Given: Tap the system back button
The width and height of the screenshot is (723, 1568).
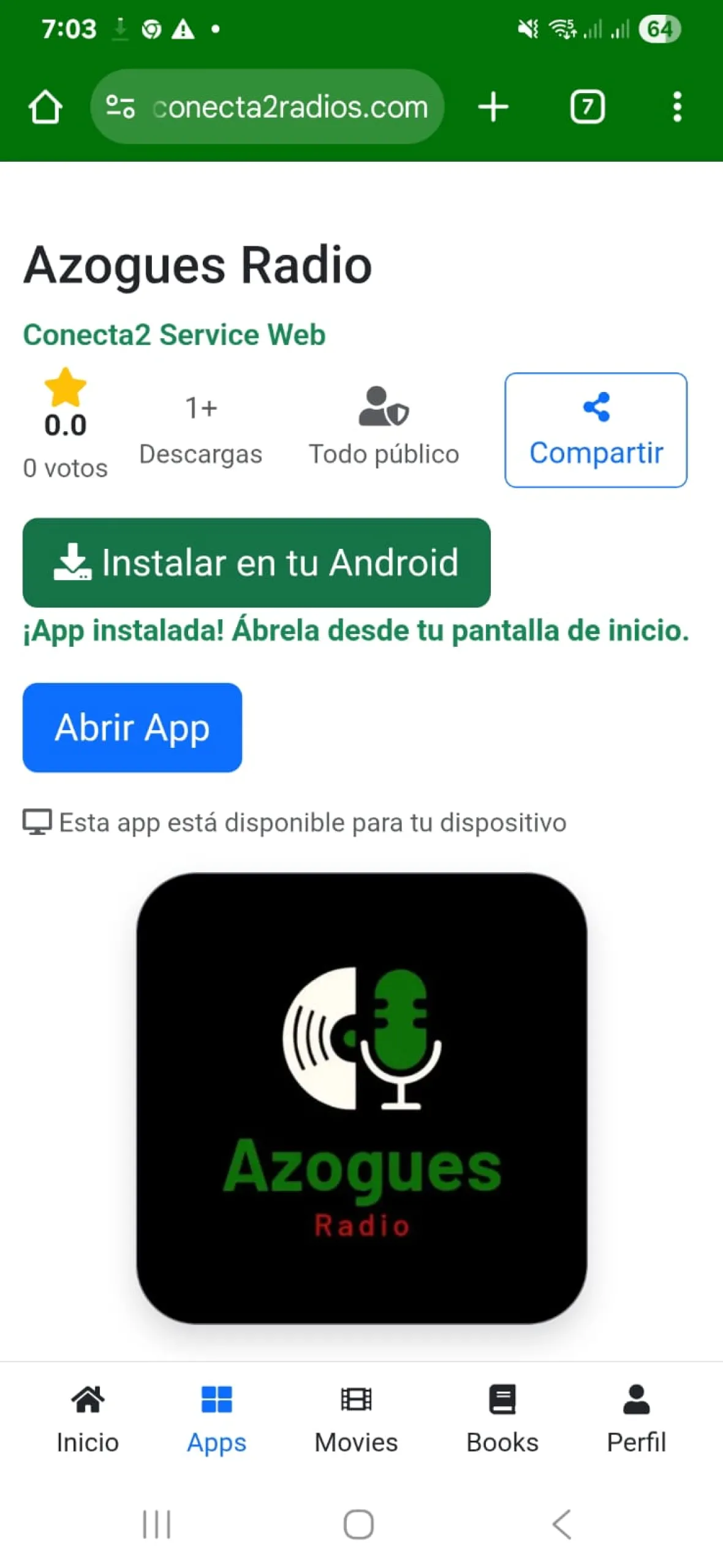Looking at the screenshot, I should click(x=561, y=1523).
